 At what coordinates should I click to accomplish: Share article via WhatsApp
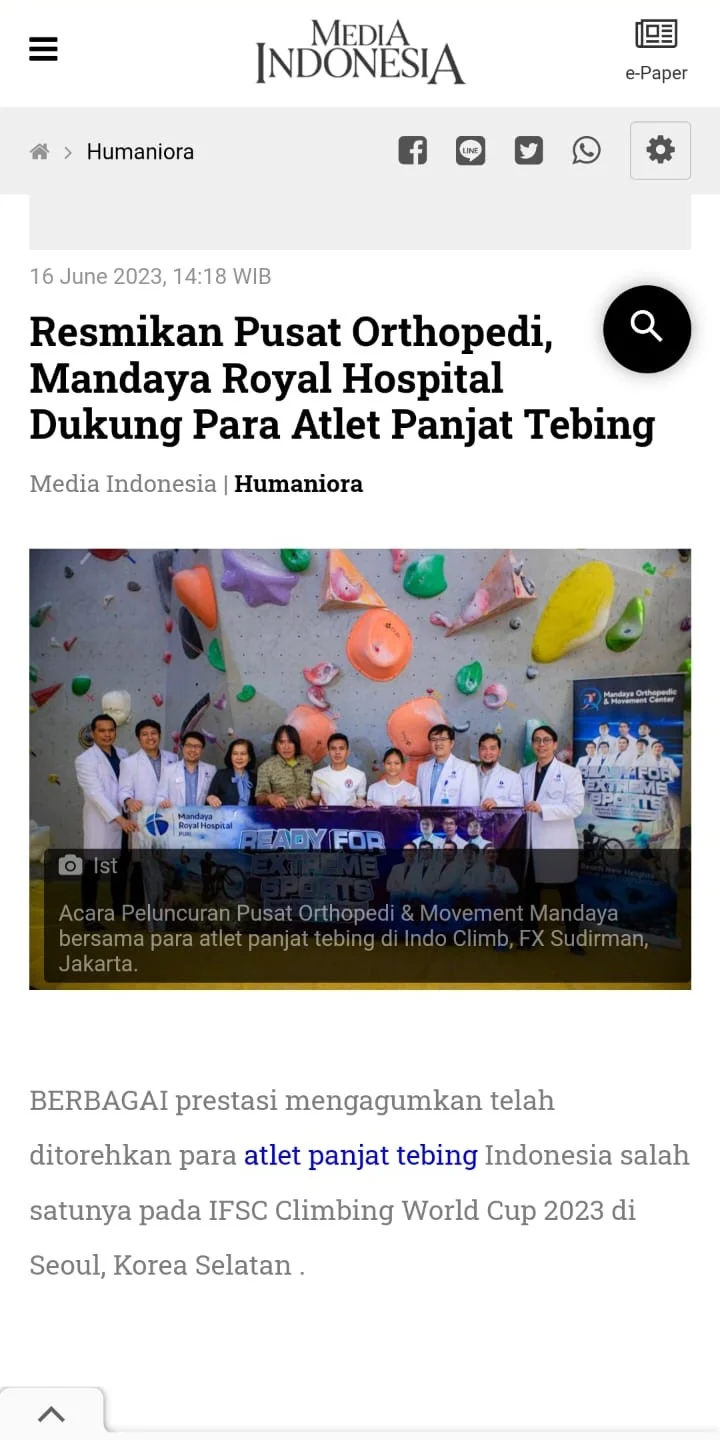click(586, 151)
